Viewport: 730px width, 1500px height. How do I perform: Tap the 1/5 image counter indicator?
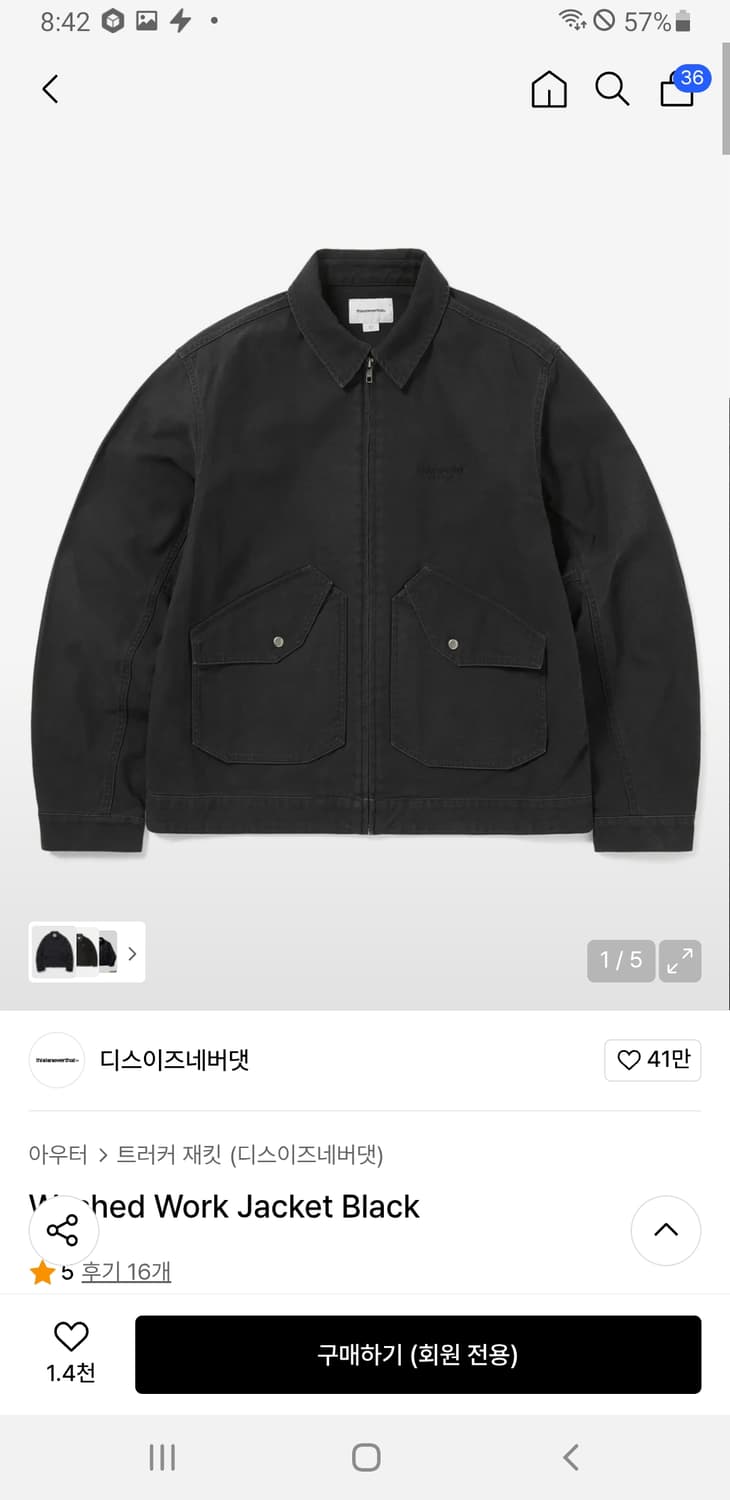[x=620, y=960]
